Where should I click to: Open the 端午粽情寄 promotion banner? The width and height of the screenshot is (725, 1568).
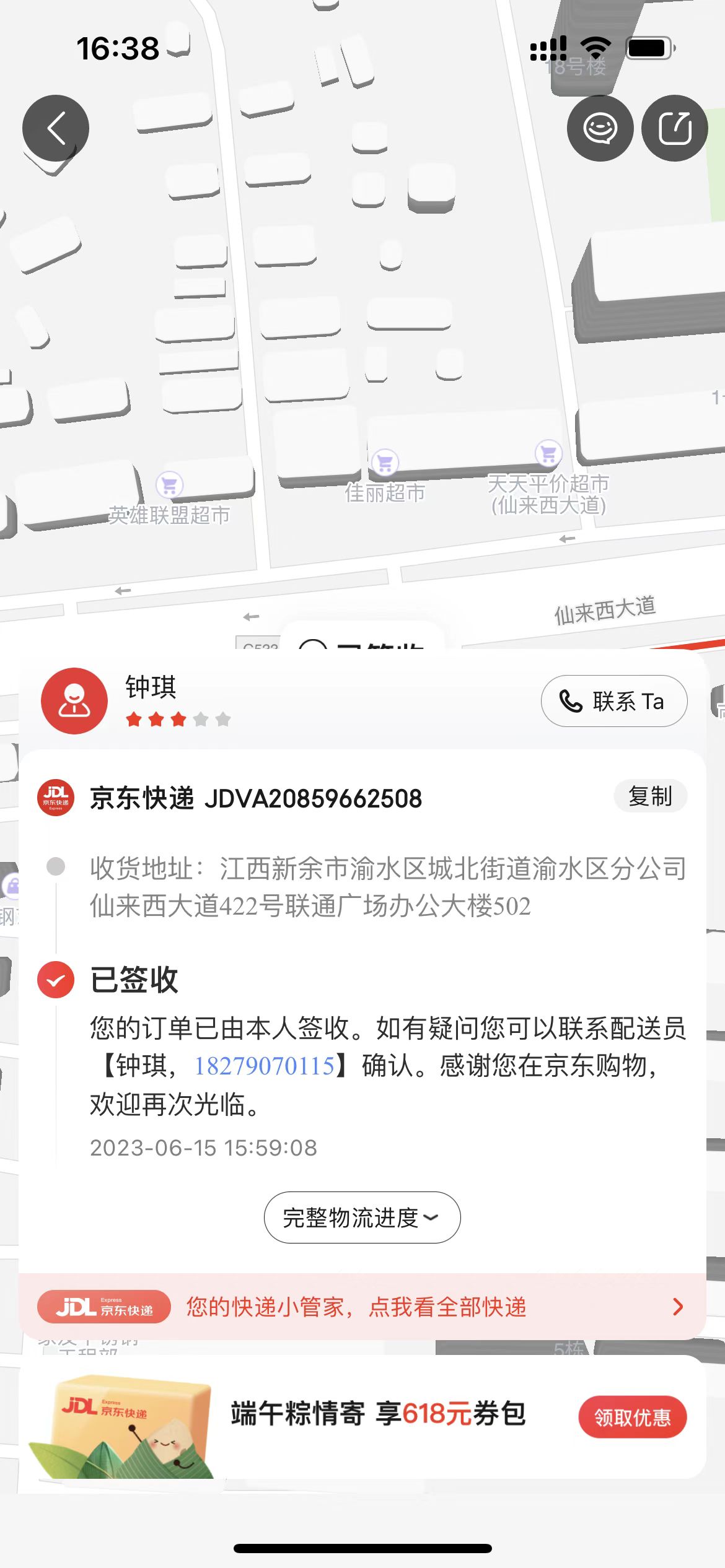pos(362,1417)
